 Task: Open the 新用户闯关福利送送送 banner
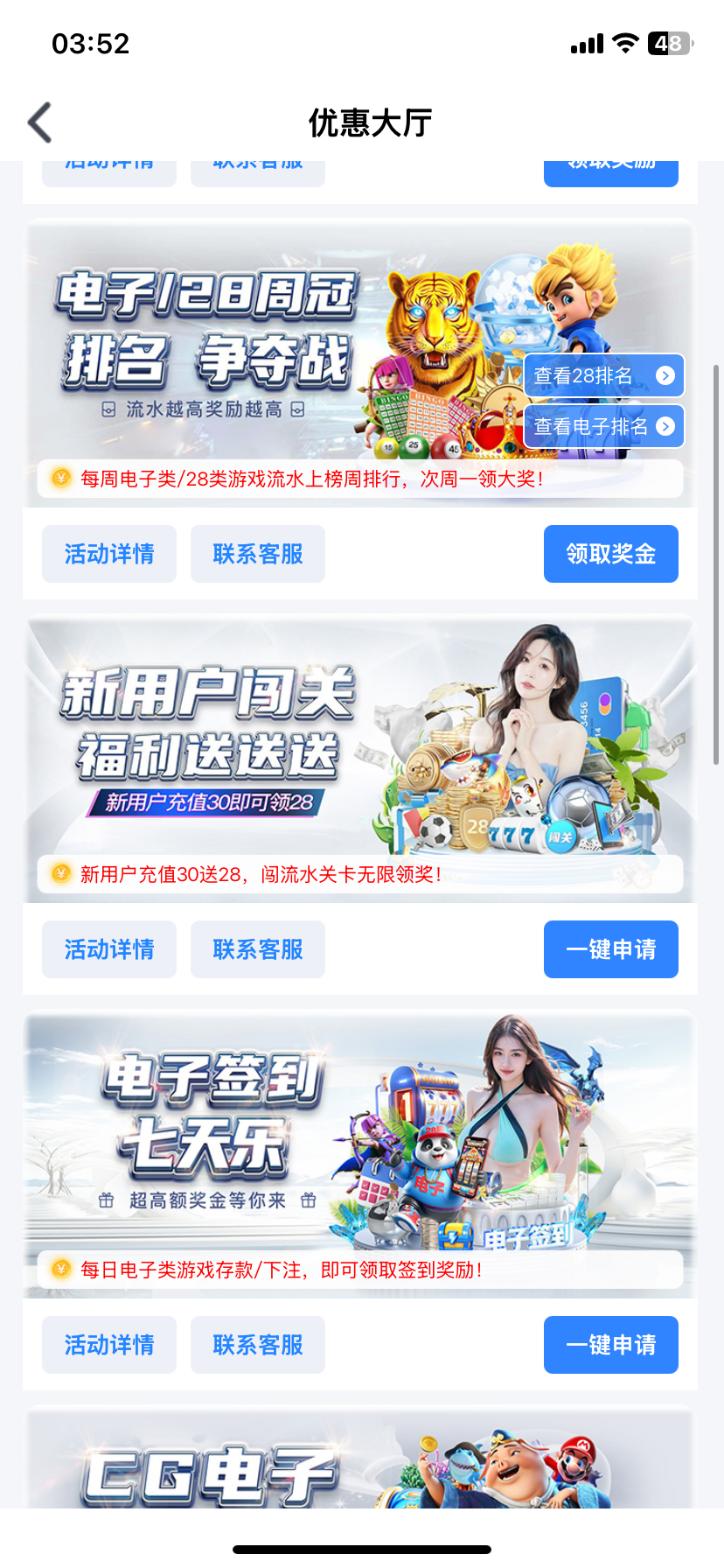(x=262, y=744)
